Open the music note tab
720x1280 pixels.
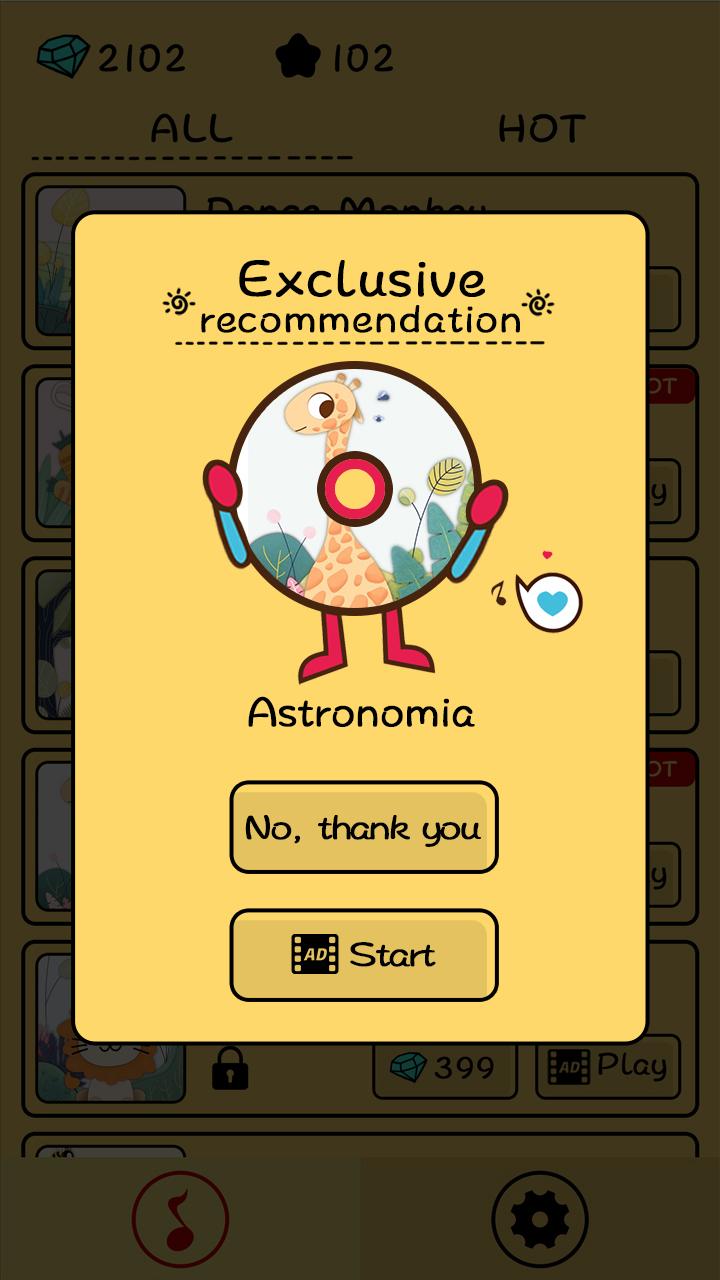[180, 1218]
